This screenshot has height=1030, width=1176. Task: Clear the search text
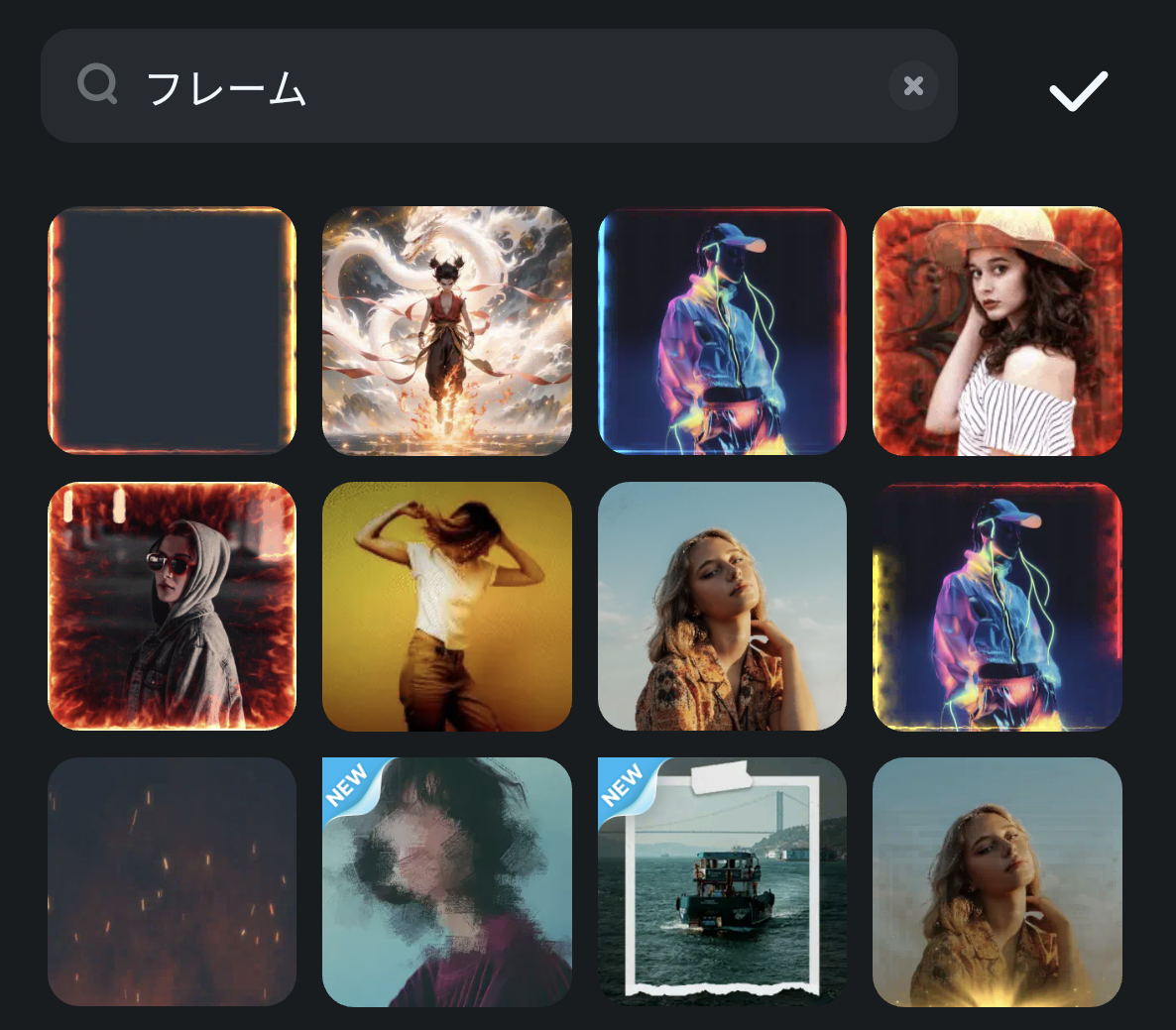pyautogui.click(x=913, y=86)
